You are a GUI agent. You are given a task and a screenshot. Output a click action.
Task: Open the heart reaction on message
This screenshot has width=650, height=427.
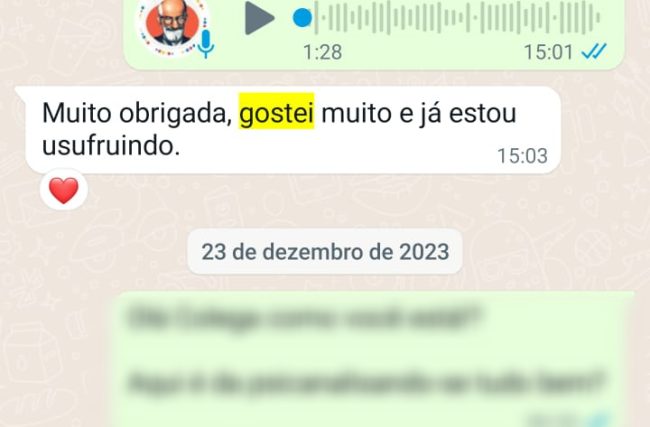63,190
